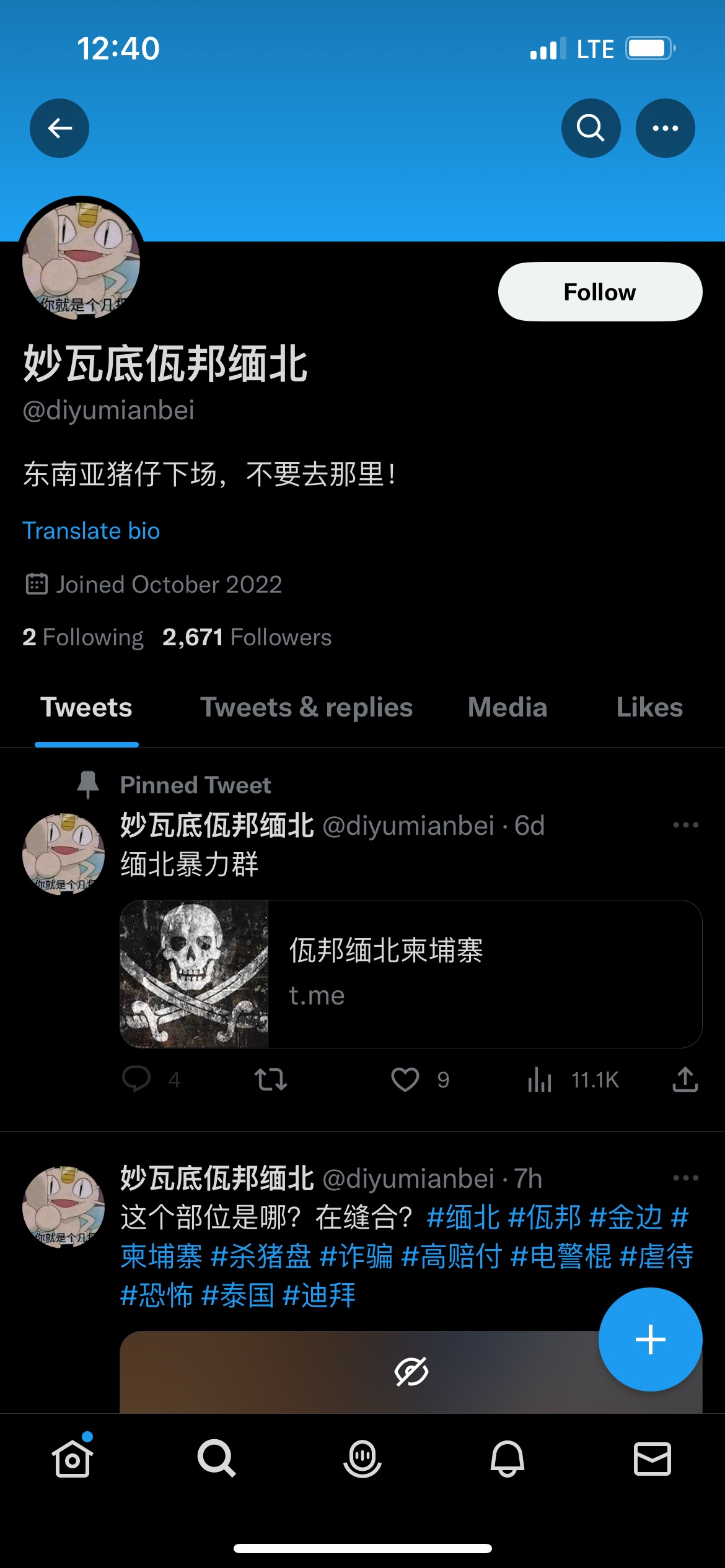The height and width of the screenshot is (1568, 725).
Task: Switch to Tweets & replies tab
Action: click(306, 707)
